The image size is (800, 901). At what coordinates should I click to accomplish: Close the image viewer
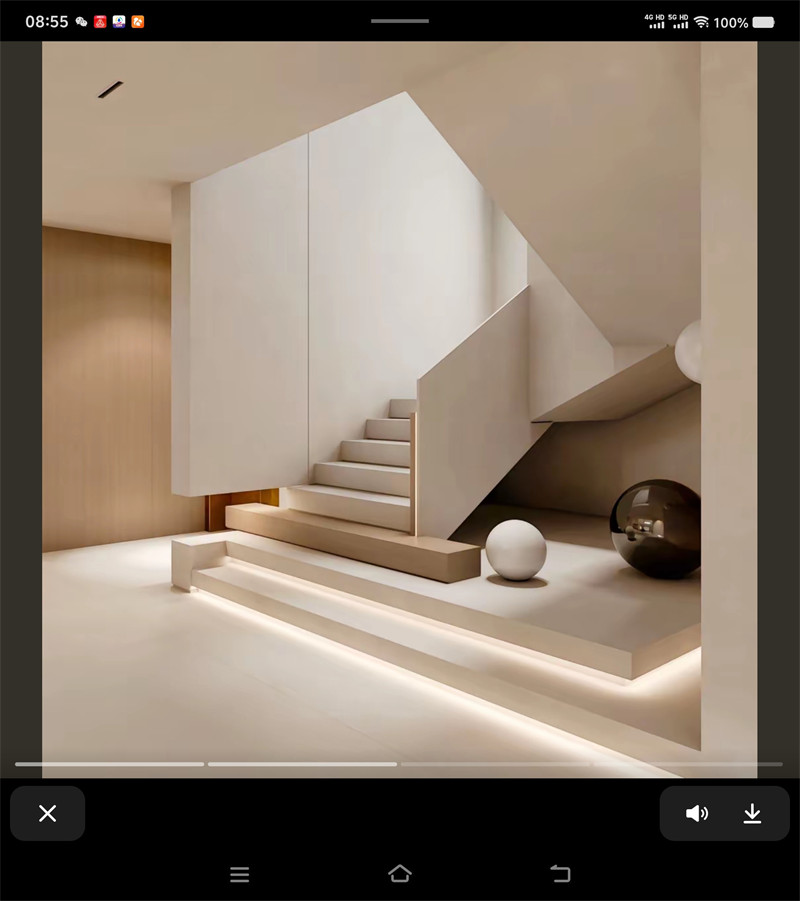coord(47,813)
